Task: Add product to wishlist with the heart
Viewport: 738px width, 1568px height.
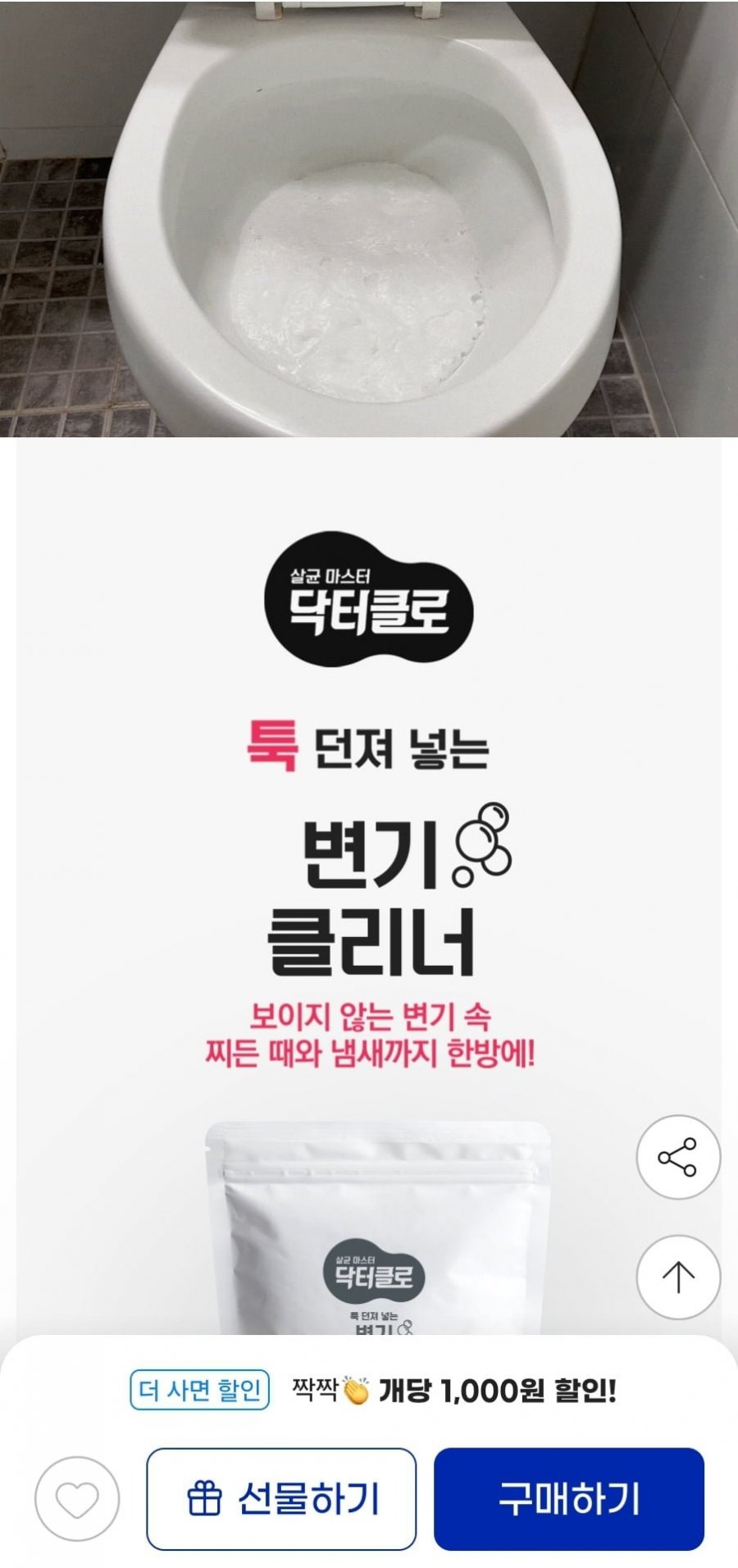Action: coord(77,1499)
